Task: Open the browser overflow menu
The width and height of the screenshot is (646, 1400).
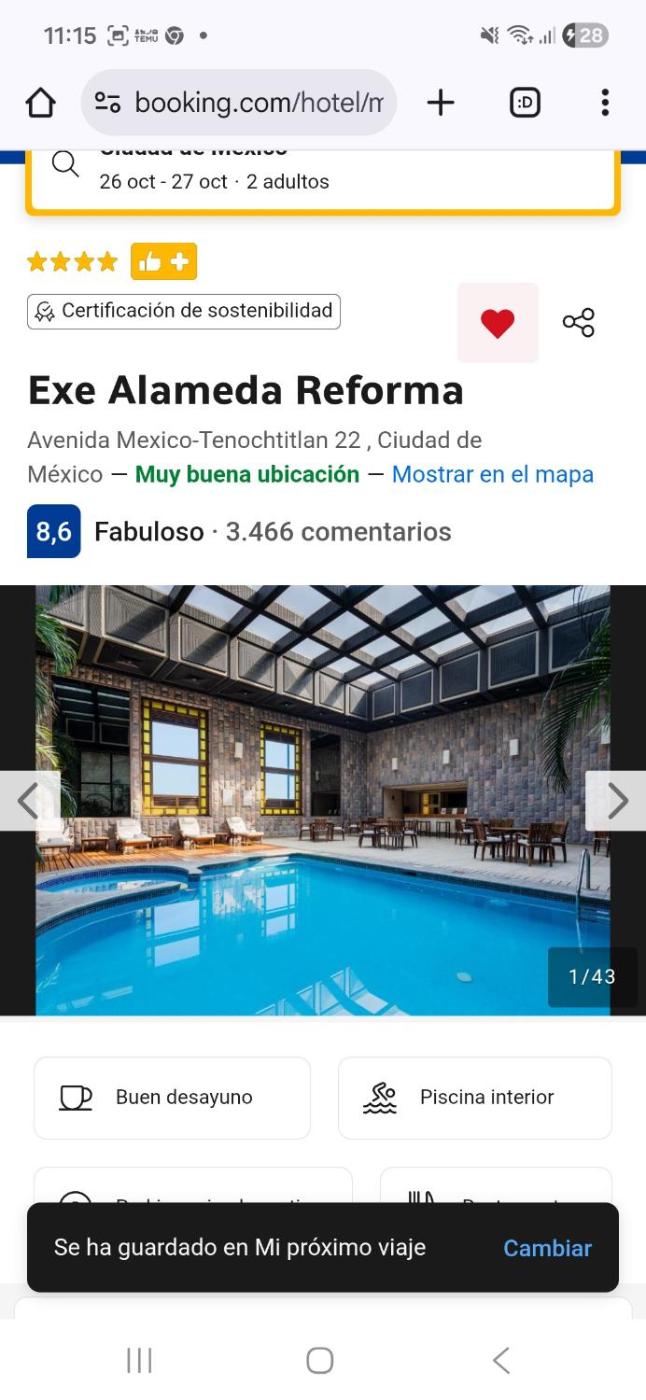Action: tap(605, 102)
